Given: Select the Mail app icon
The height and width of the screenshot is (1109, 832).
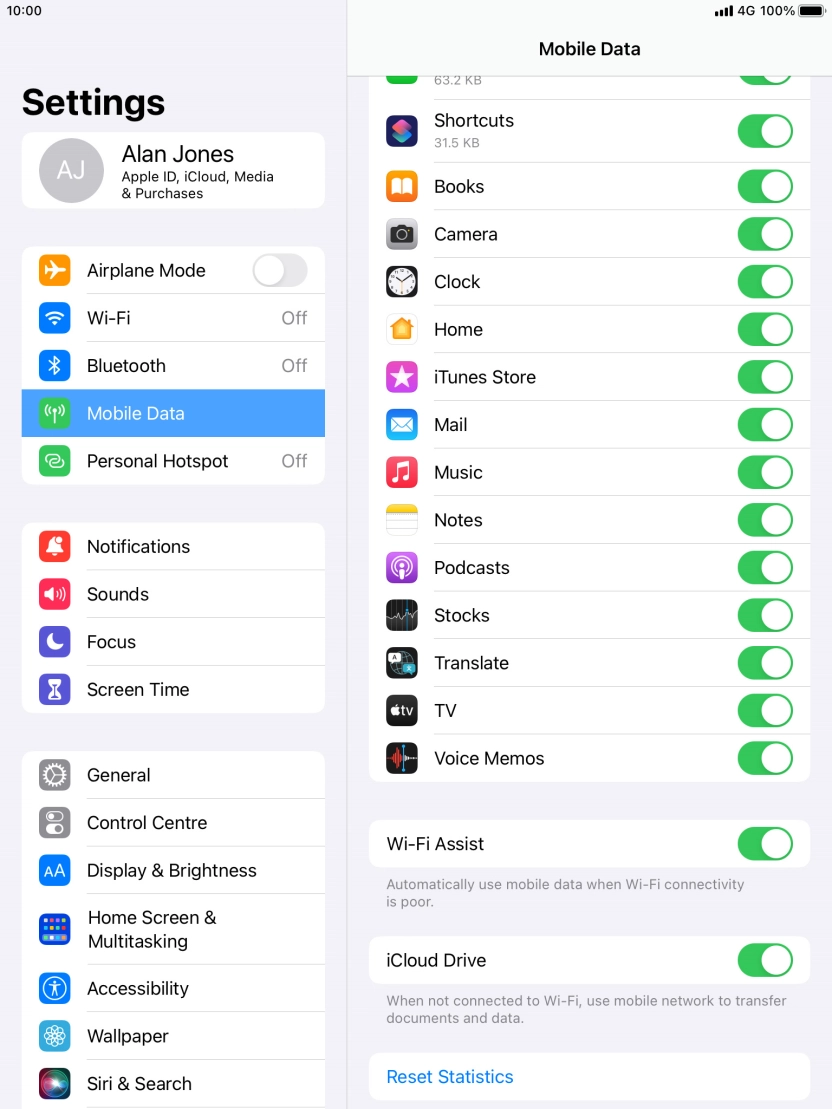Looking at the screenshot, I should coord(401,424).
